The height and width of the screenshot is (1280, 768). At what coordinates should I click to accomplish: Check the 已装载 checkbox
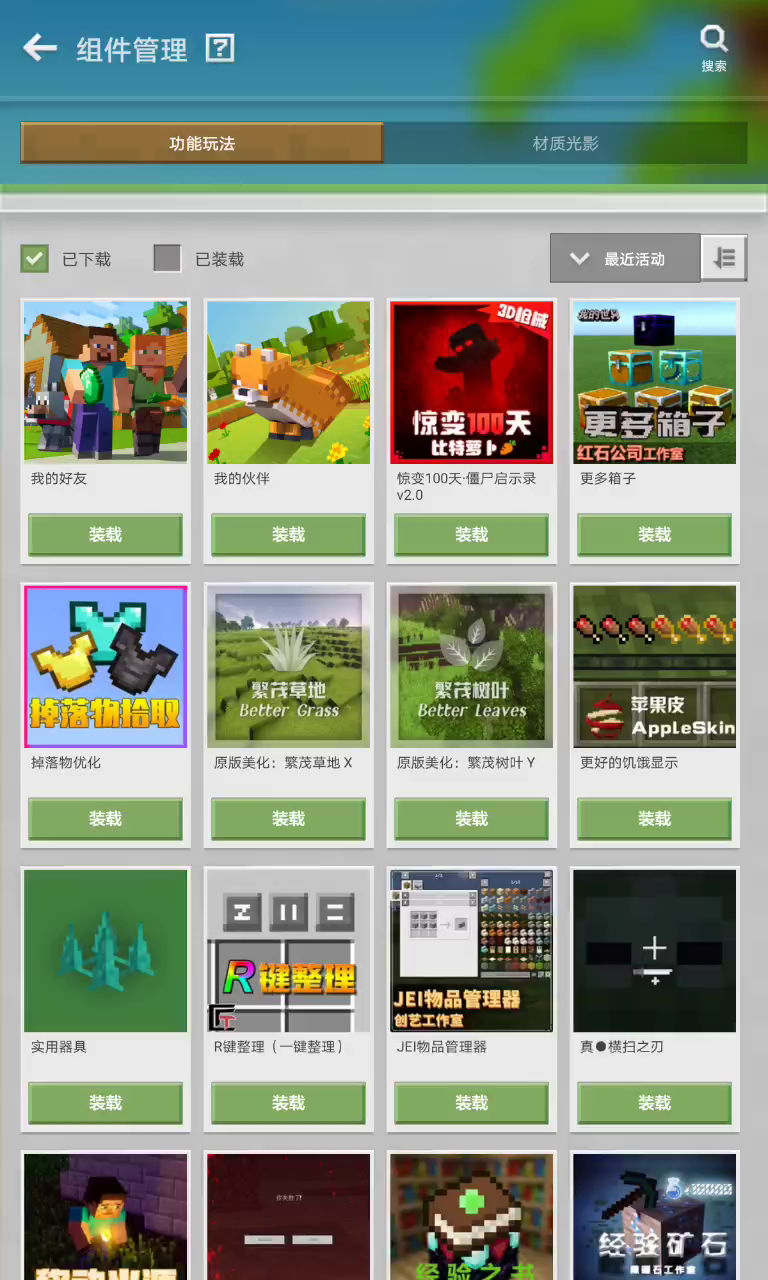pyautogui.click(x=167, y=259)
